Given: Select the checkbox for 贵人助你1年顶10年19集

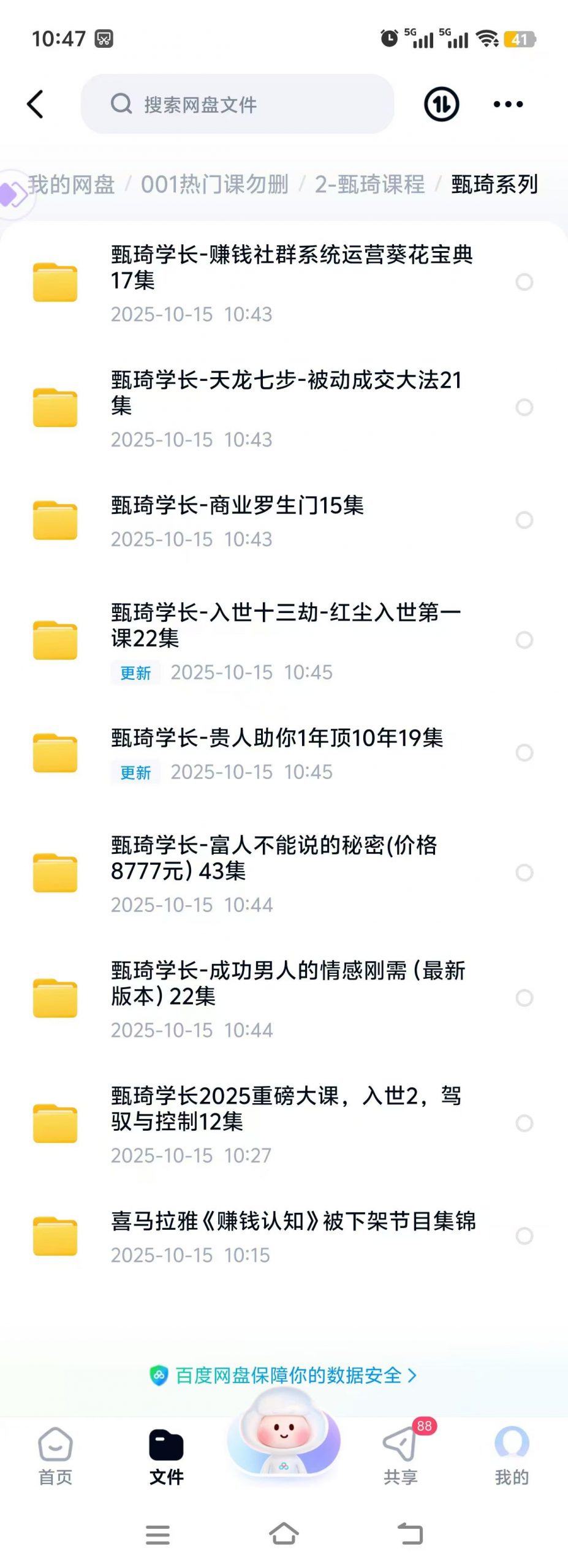Looking at the screenshot, I should pos(524,753).
